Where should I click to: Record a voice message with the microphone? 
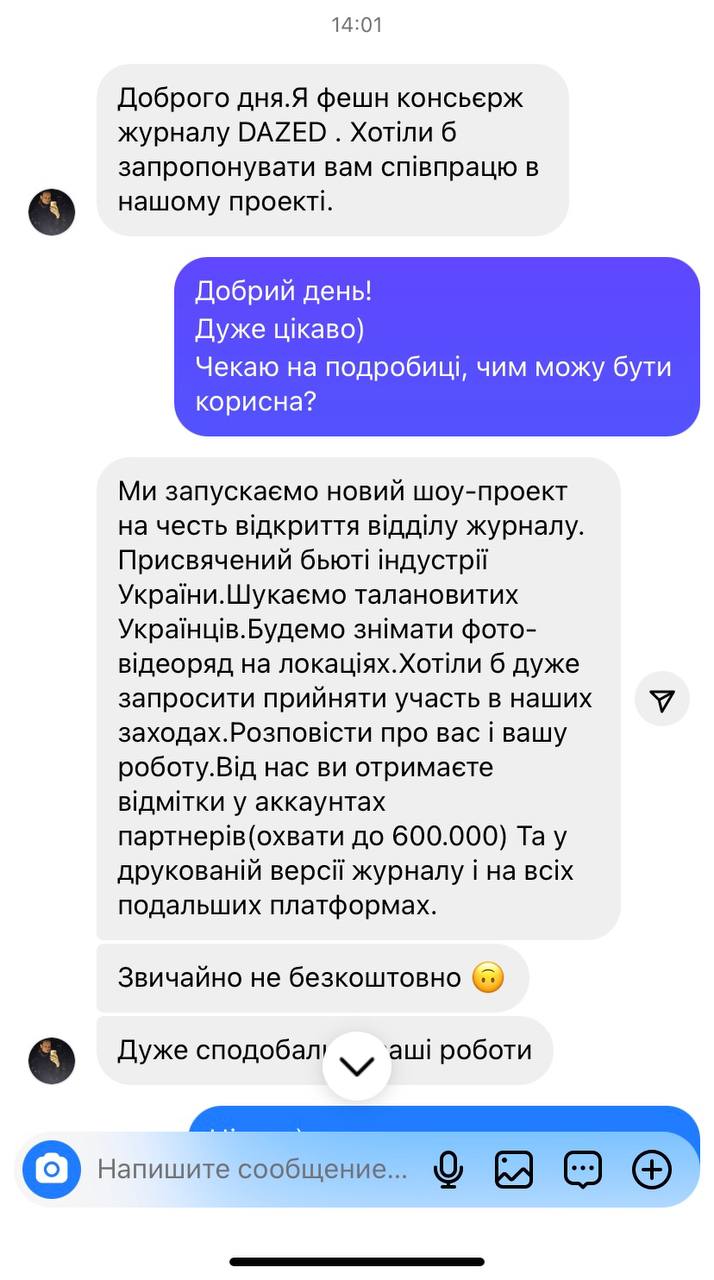point(449,1169)
